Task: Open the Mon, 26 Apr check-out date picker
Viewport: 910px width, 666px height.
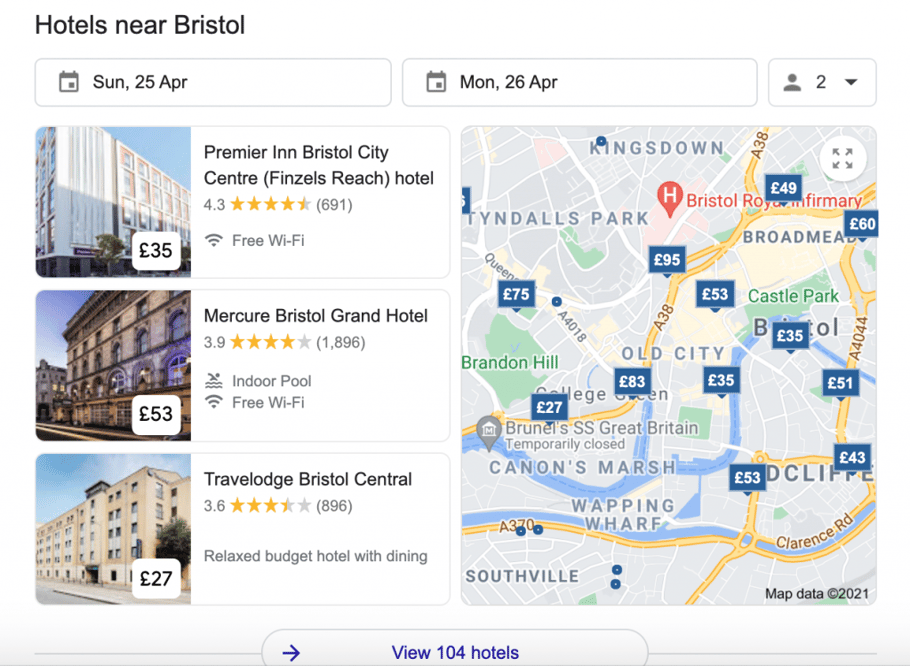Action: (579, 83)
